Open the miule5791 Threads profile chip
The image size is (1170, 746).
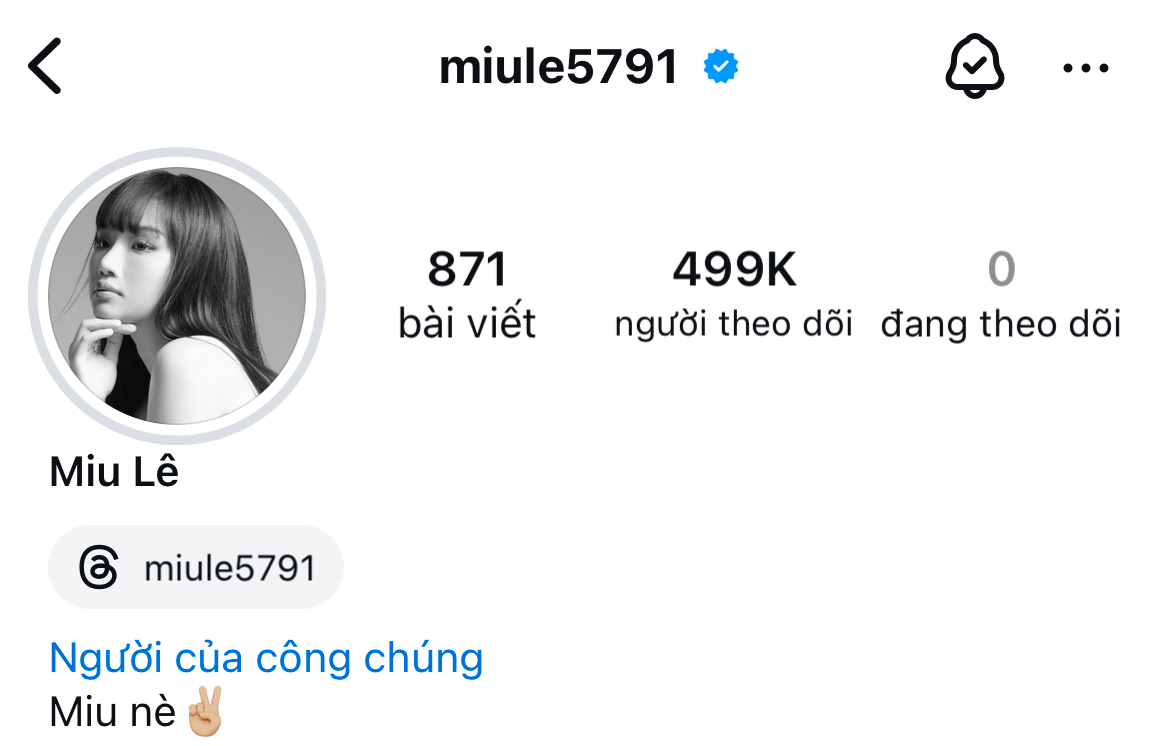click(x=197, y=568)
